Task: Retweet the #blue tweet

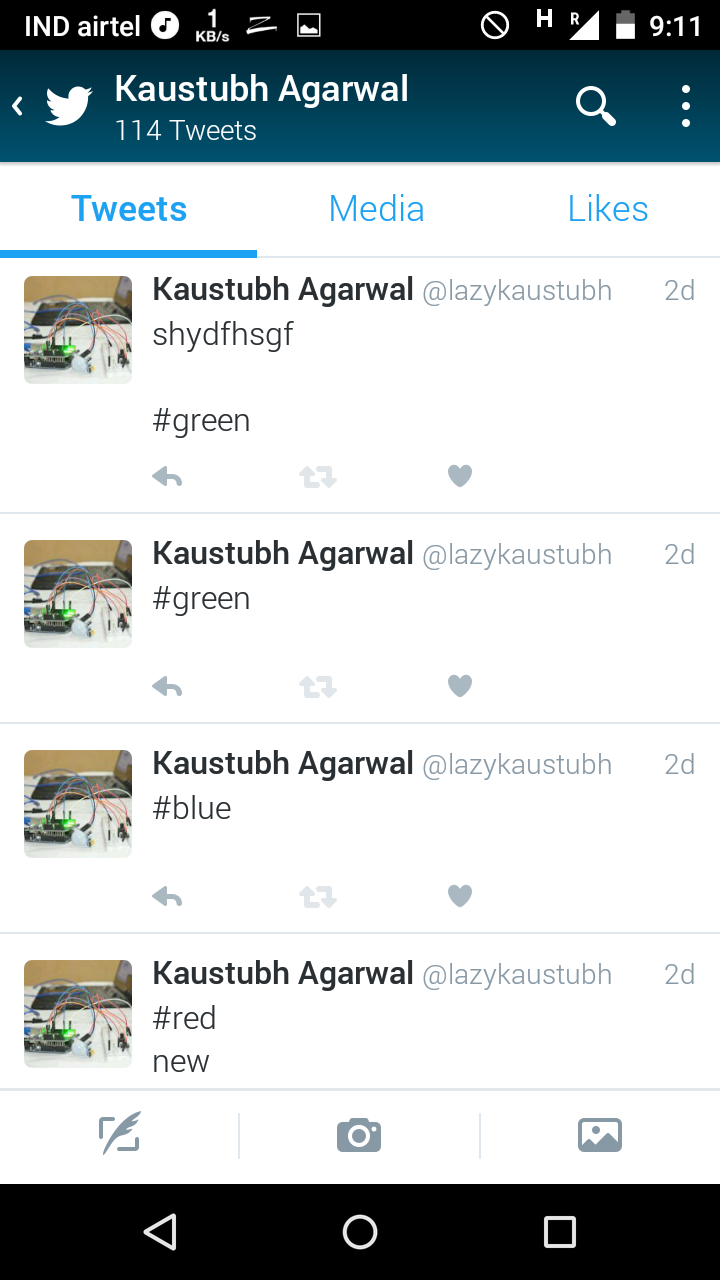Action: pyautogui.click(x=318, y=897)
